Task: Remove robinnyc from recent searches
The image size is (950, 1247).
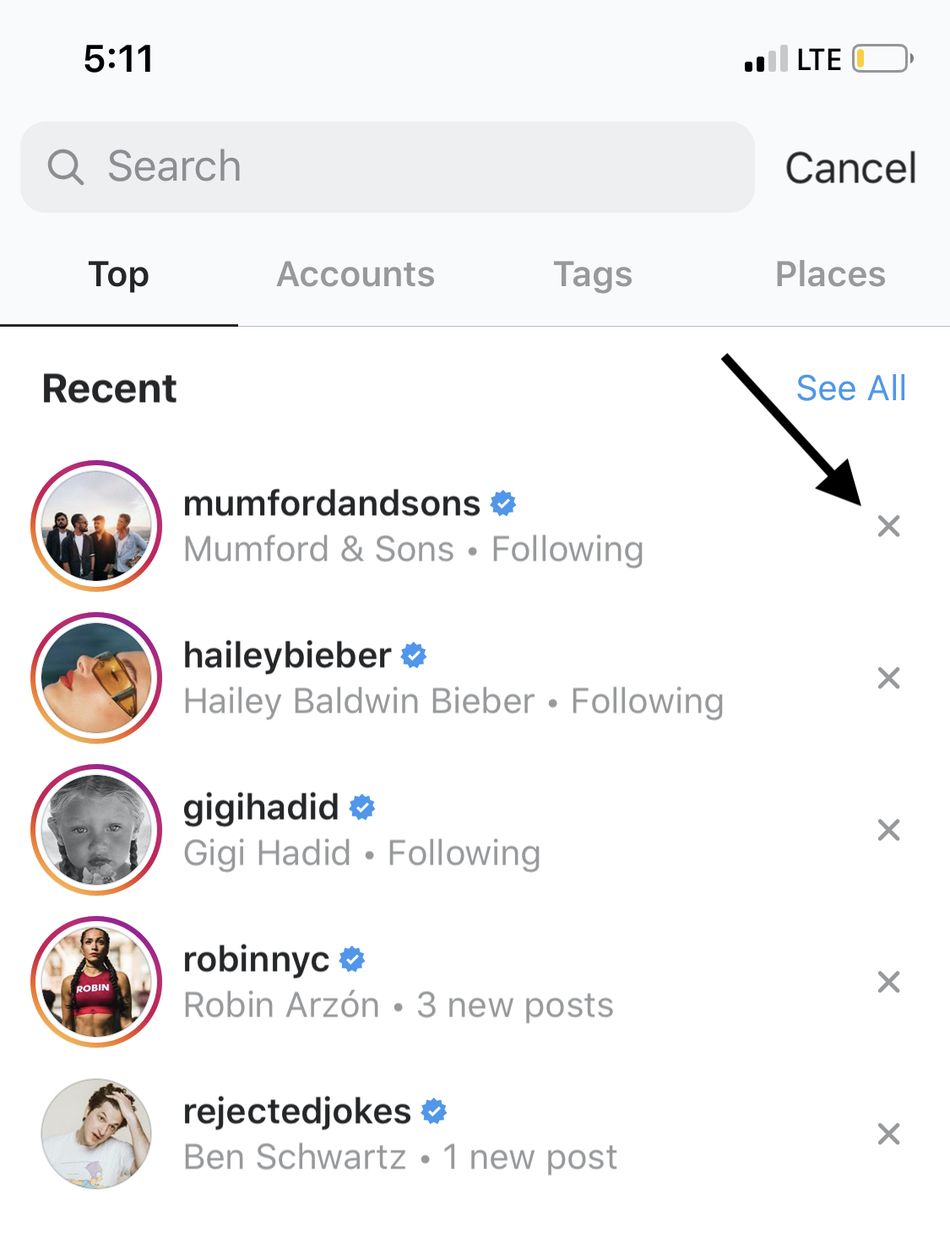Action: tap(888, 982)
